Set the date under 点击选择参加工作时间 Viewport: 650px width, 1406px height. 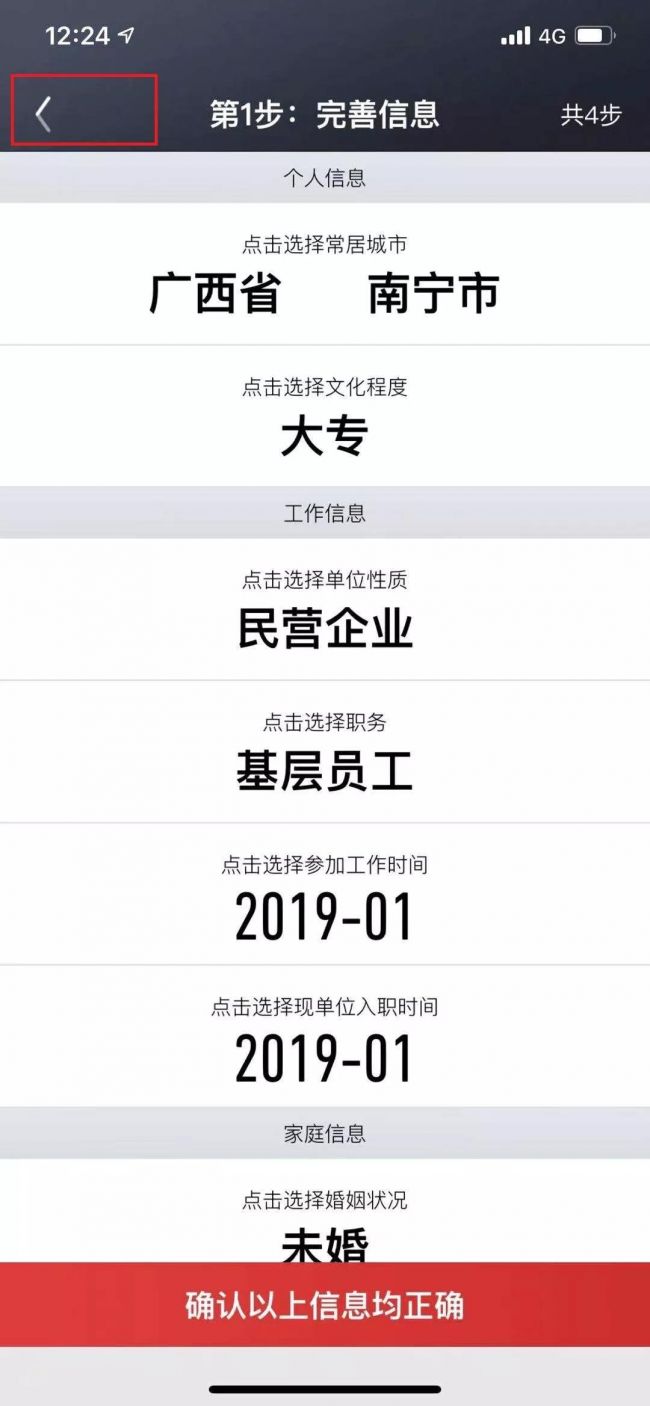(x=325, y=894)
